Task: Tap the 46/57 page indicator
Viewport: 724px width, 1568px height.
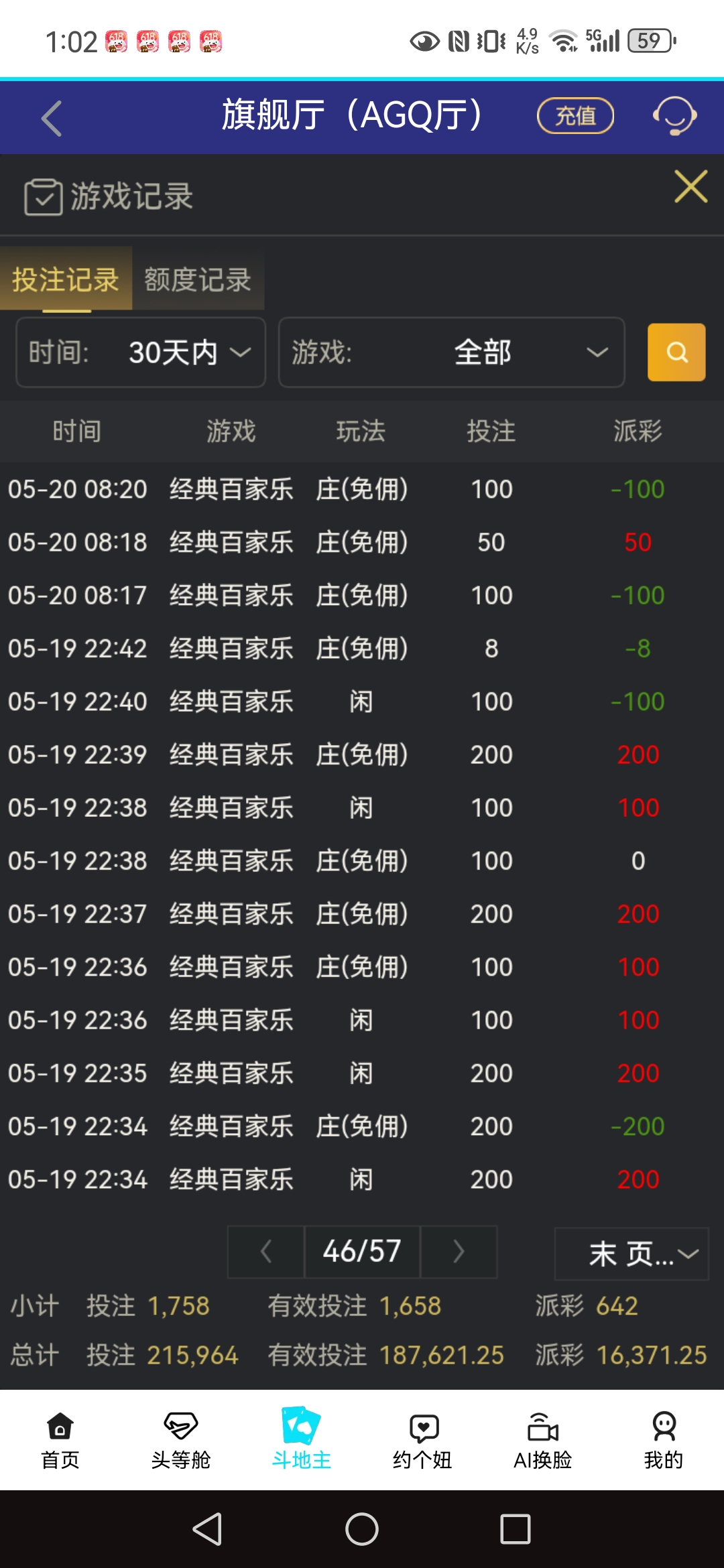Action: pyautogui.click(x=362, y=1250)
